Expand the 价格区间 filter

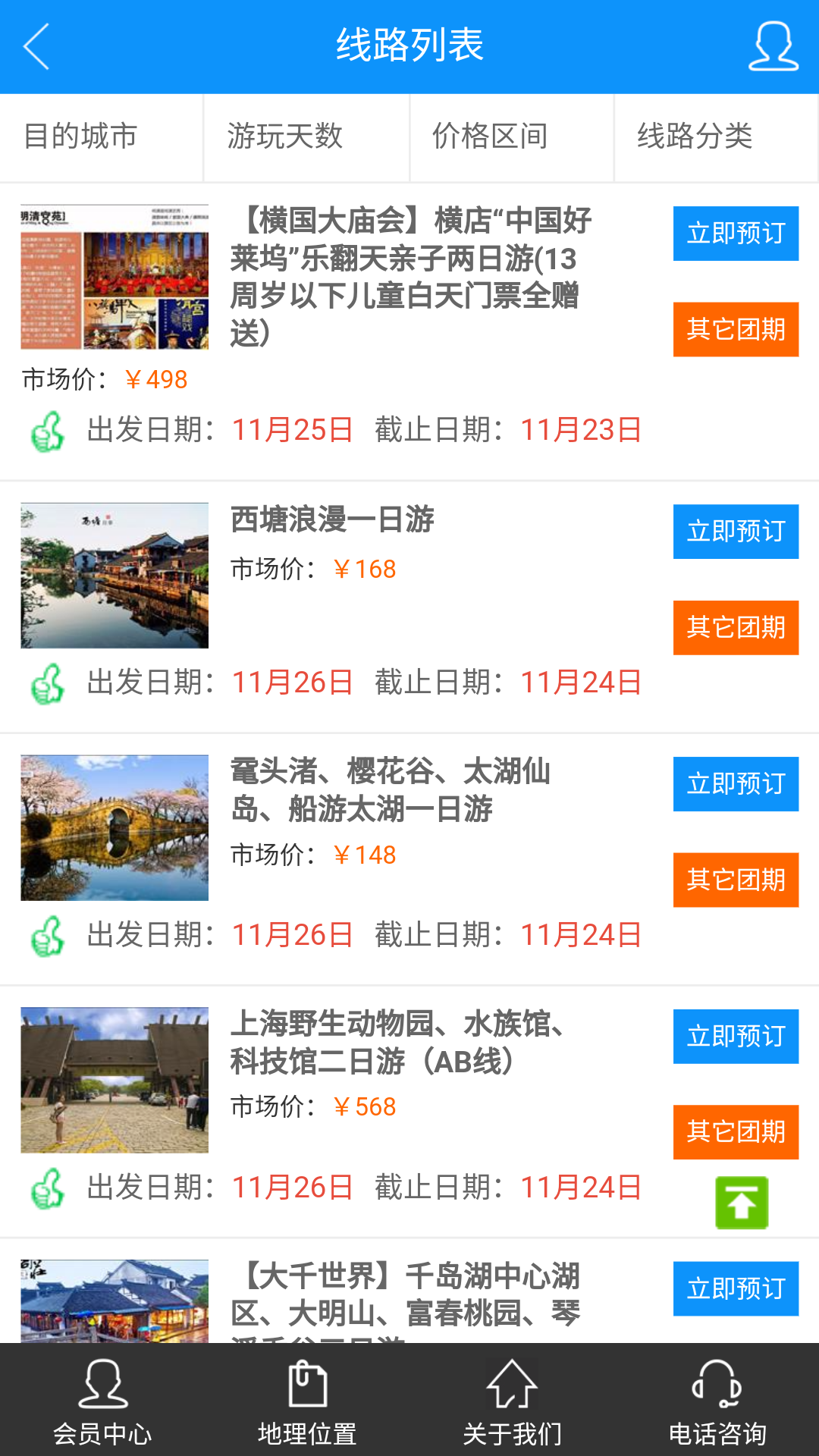coord(512,137)
